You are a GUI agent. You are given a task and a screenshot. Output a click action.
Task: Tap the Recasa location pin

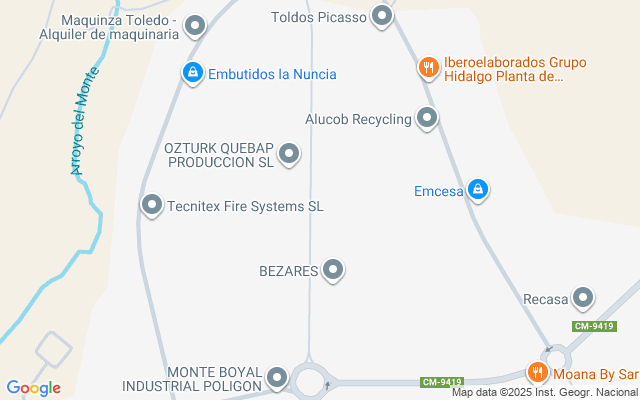pos(583,297)
